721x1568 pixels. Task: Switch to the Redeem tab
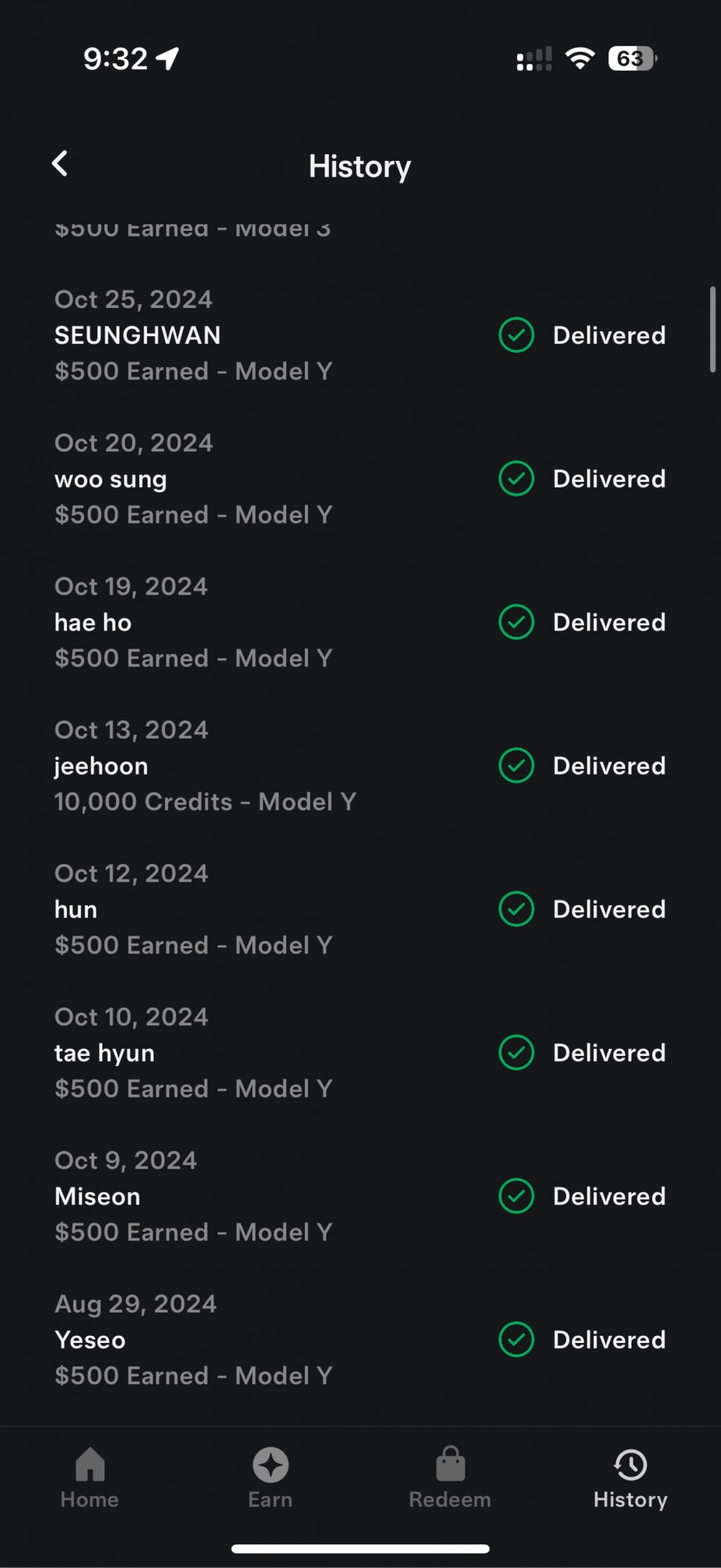tap(450, 1478)
